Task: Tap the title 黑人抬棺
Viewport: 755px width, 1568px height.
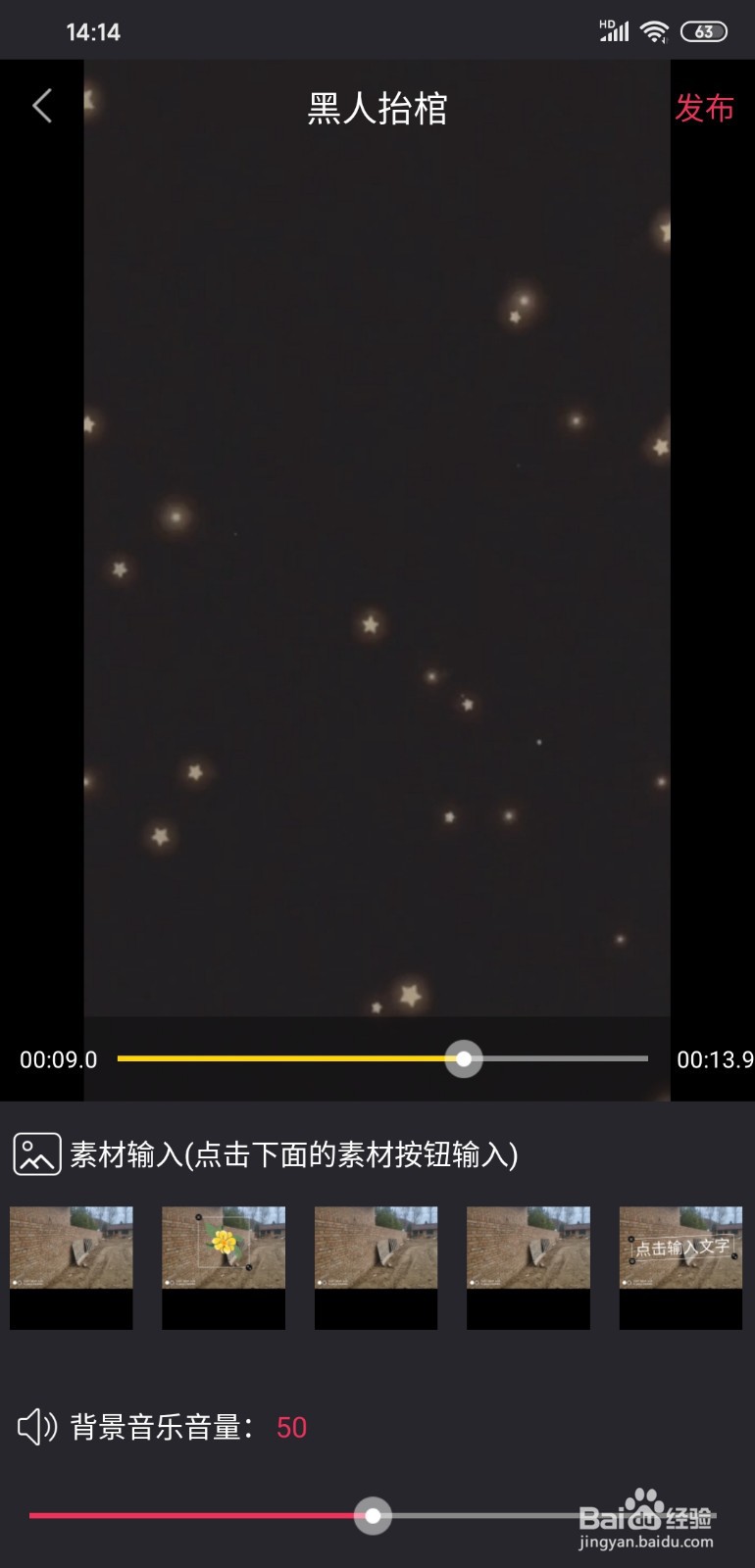Action: [x=377, y=111]
